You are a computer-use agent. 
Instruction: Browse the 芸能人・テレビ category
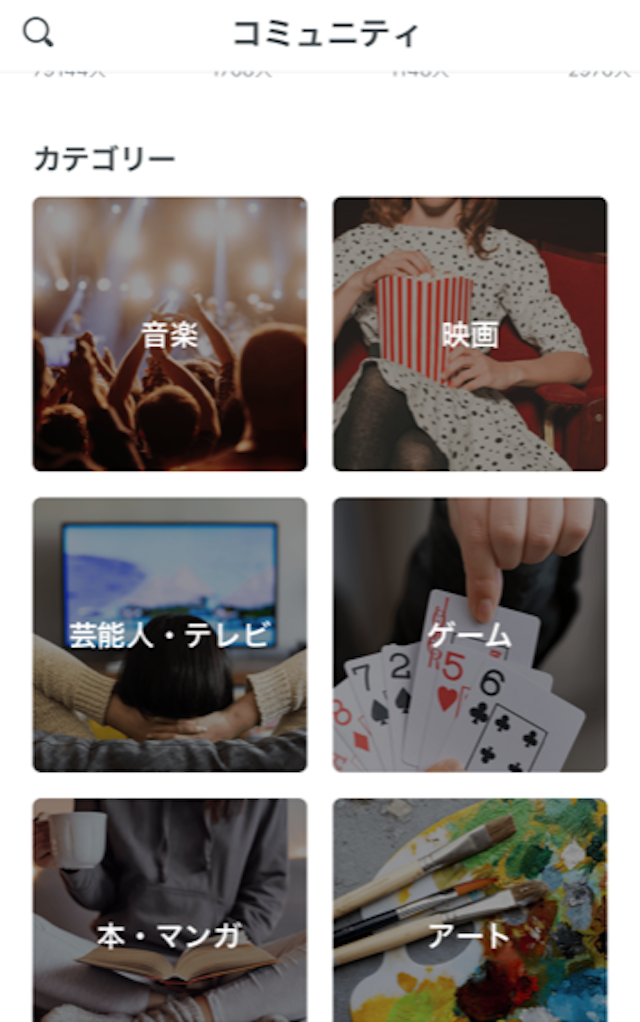click(170, 634)
